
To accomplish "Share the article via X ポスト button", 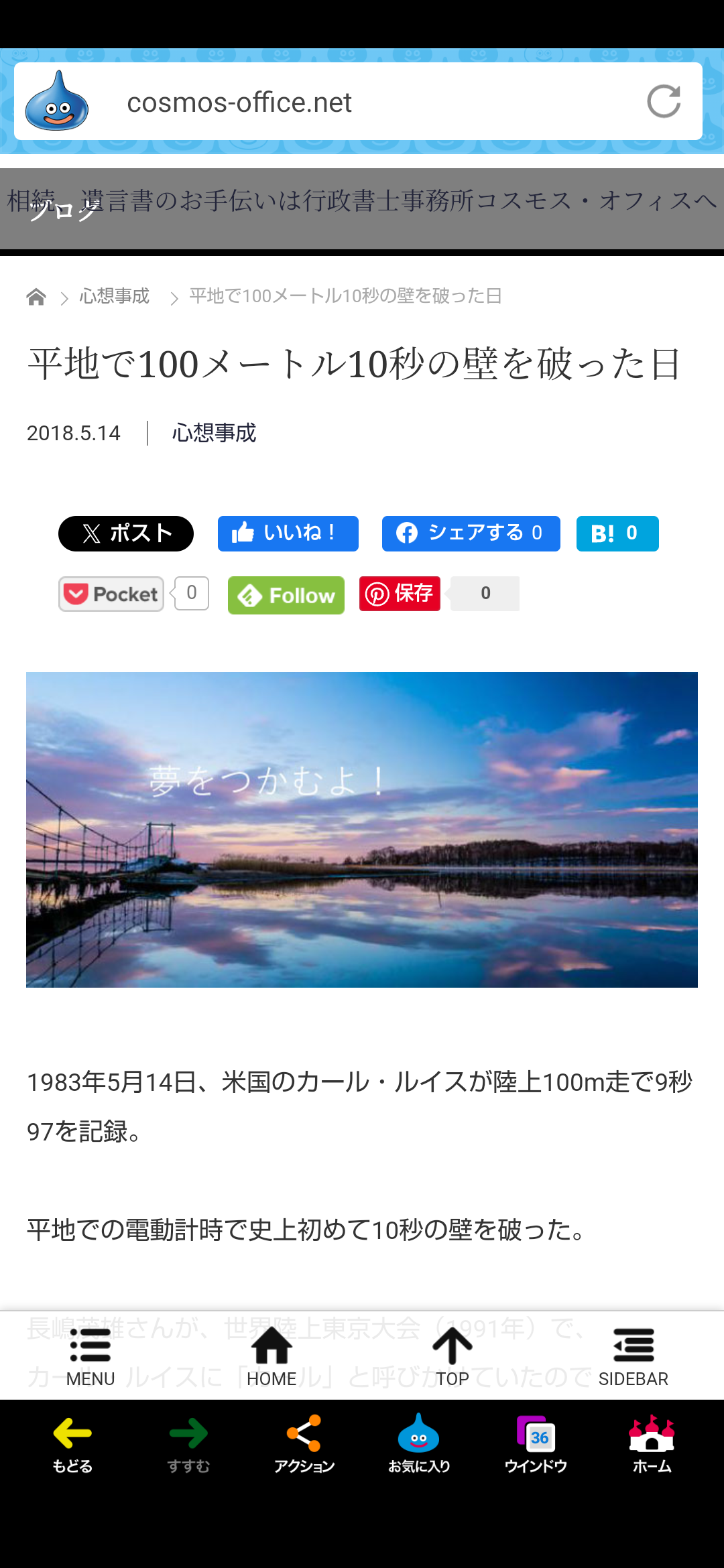I will coord(126,533).
